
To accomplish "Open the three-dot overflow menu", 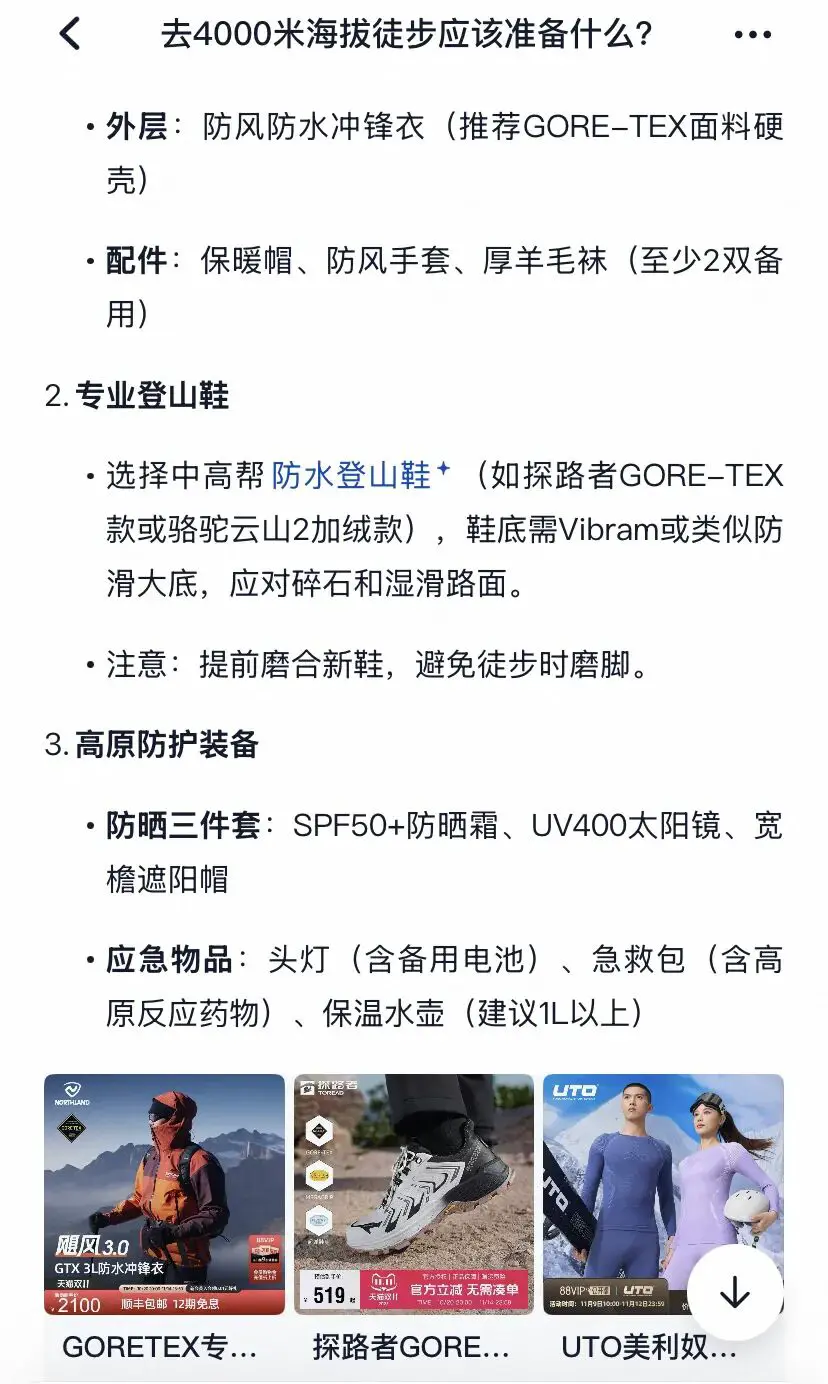I will (753, 35).
